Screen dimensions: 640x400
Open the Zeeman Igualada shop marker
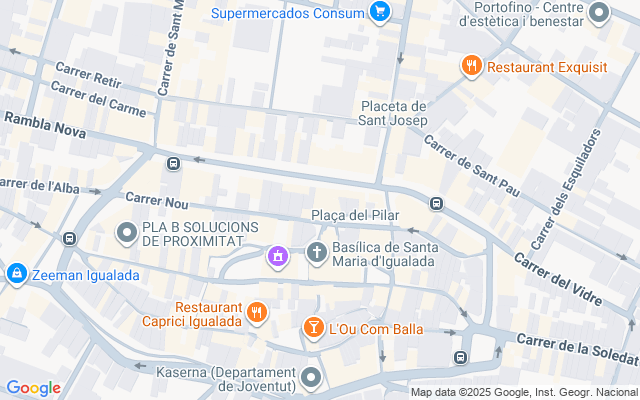tap(16, 273)
